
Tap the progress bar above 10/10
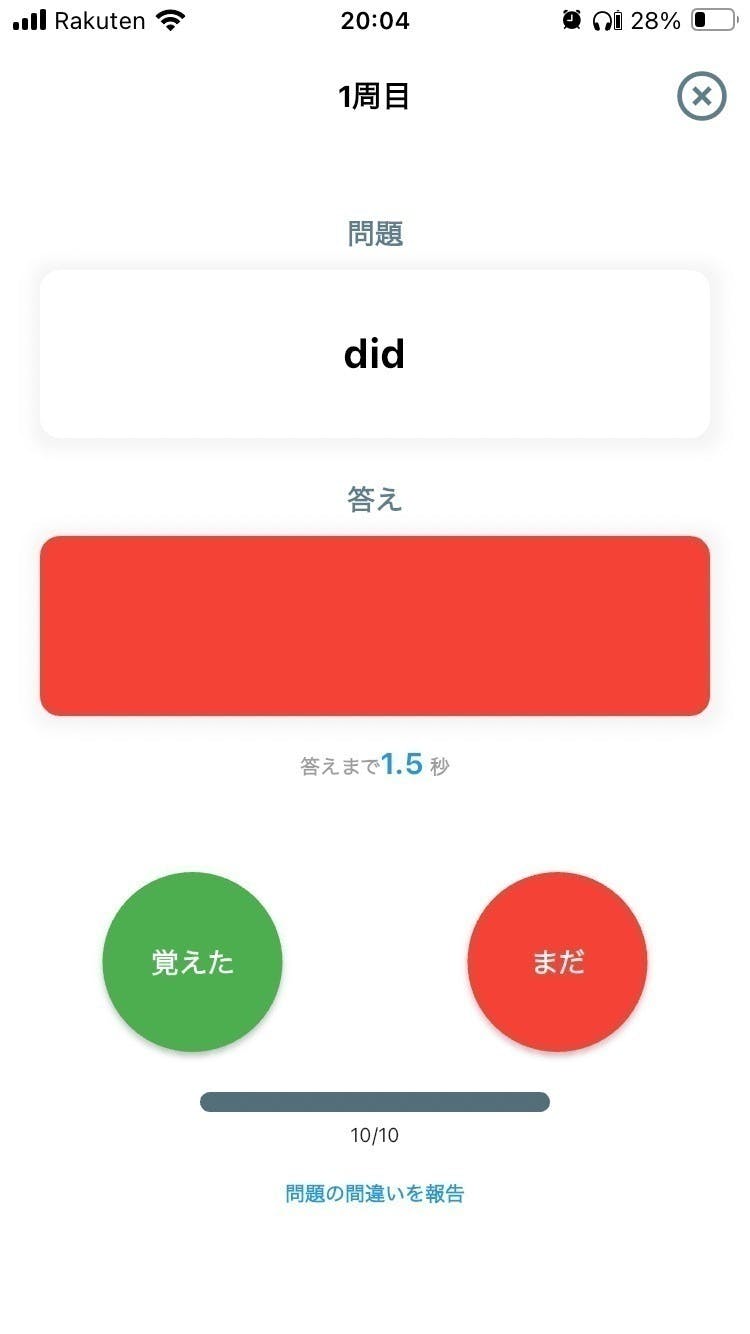(374, 1101)
